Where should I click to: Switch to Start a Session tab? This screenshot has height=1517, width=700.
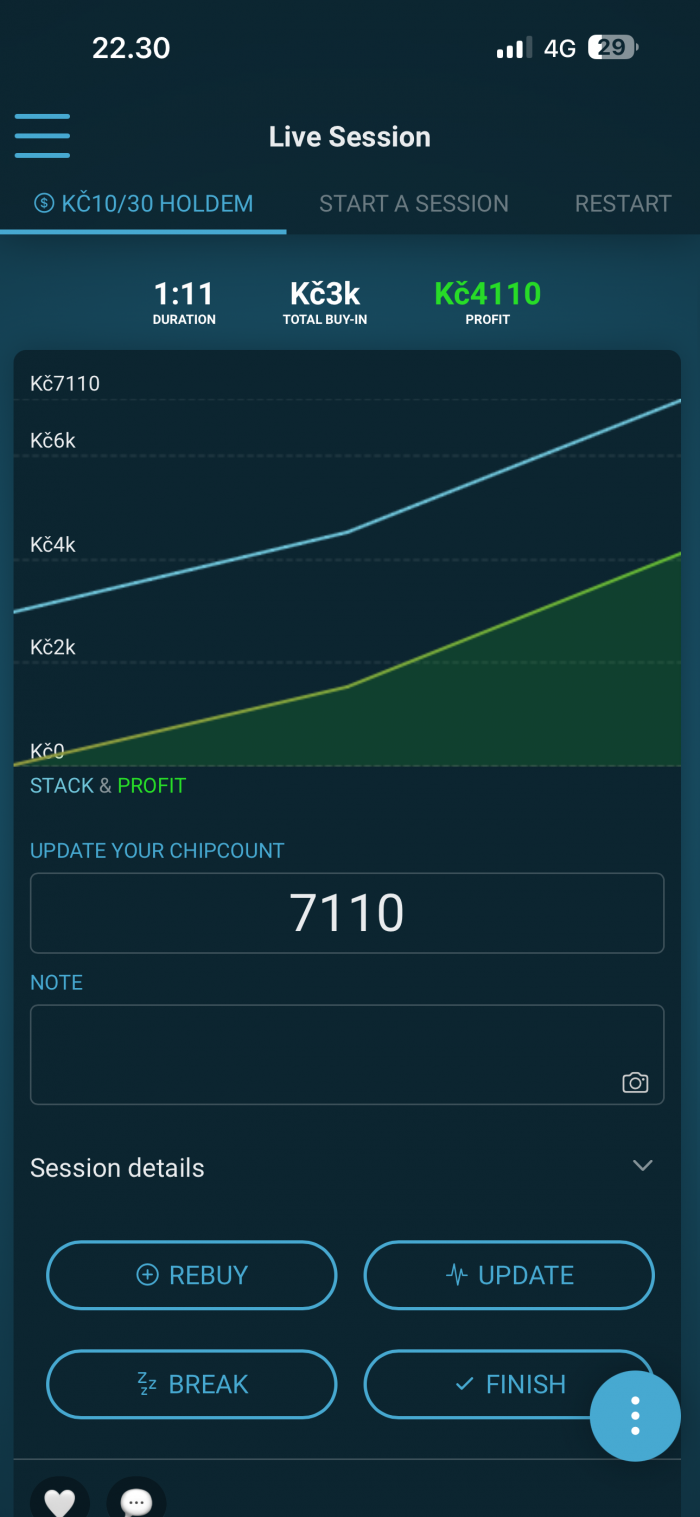pos(413,204)
